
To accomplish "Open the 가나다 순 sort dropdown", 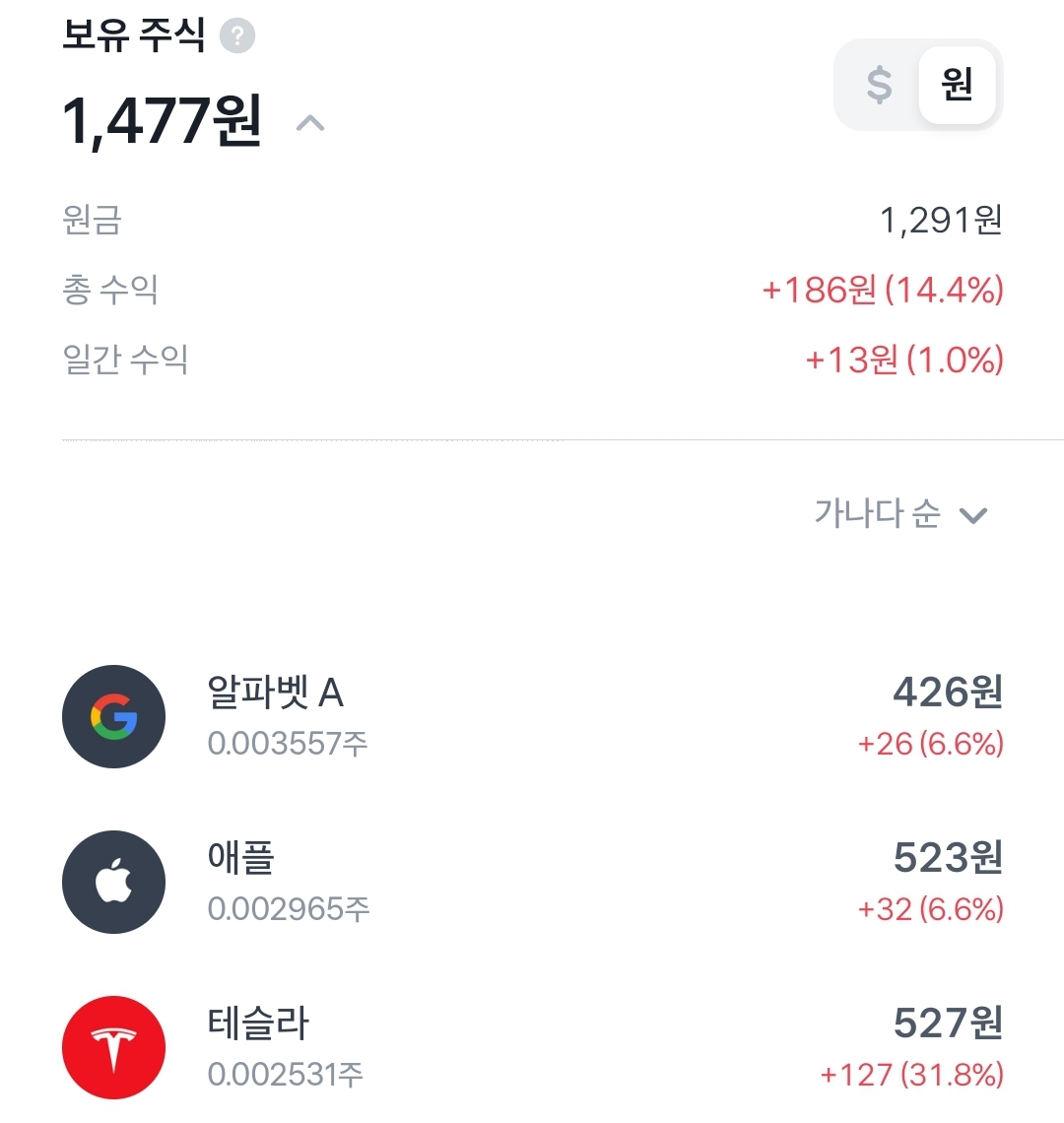I will coord(899,514).
